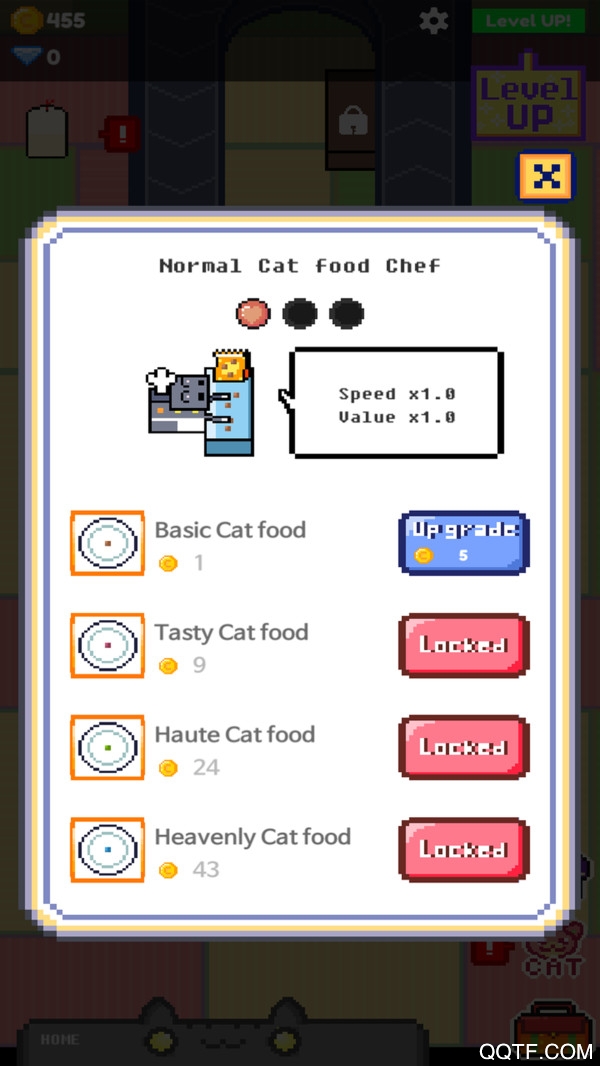Image resolution: width=600 pixels, height=1066 pixels.
Task: Select the Locked button for Haute Cat food
Action: [x=463, y=748]
